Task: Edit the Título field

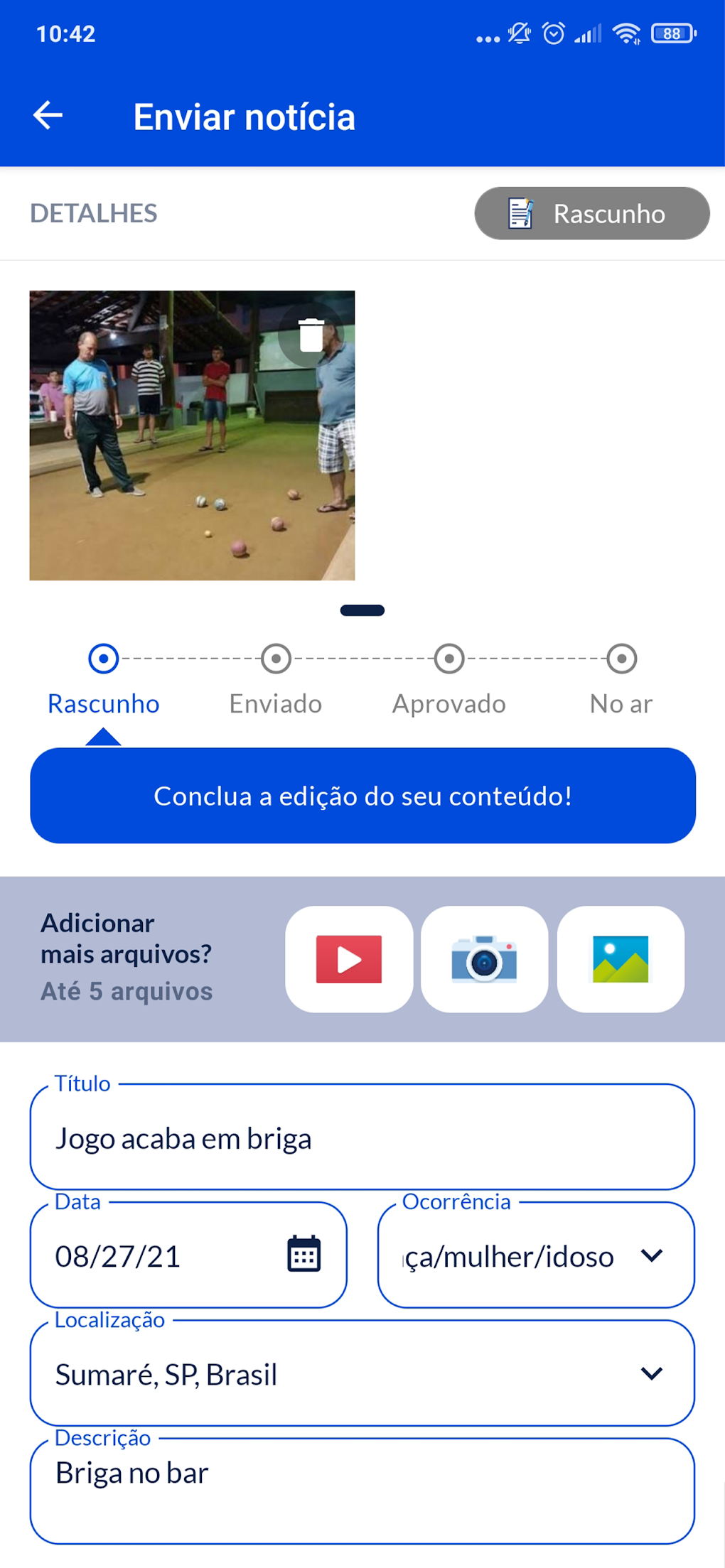Action: click(362, 1138)
